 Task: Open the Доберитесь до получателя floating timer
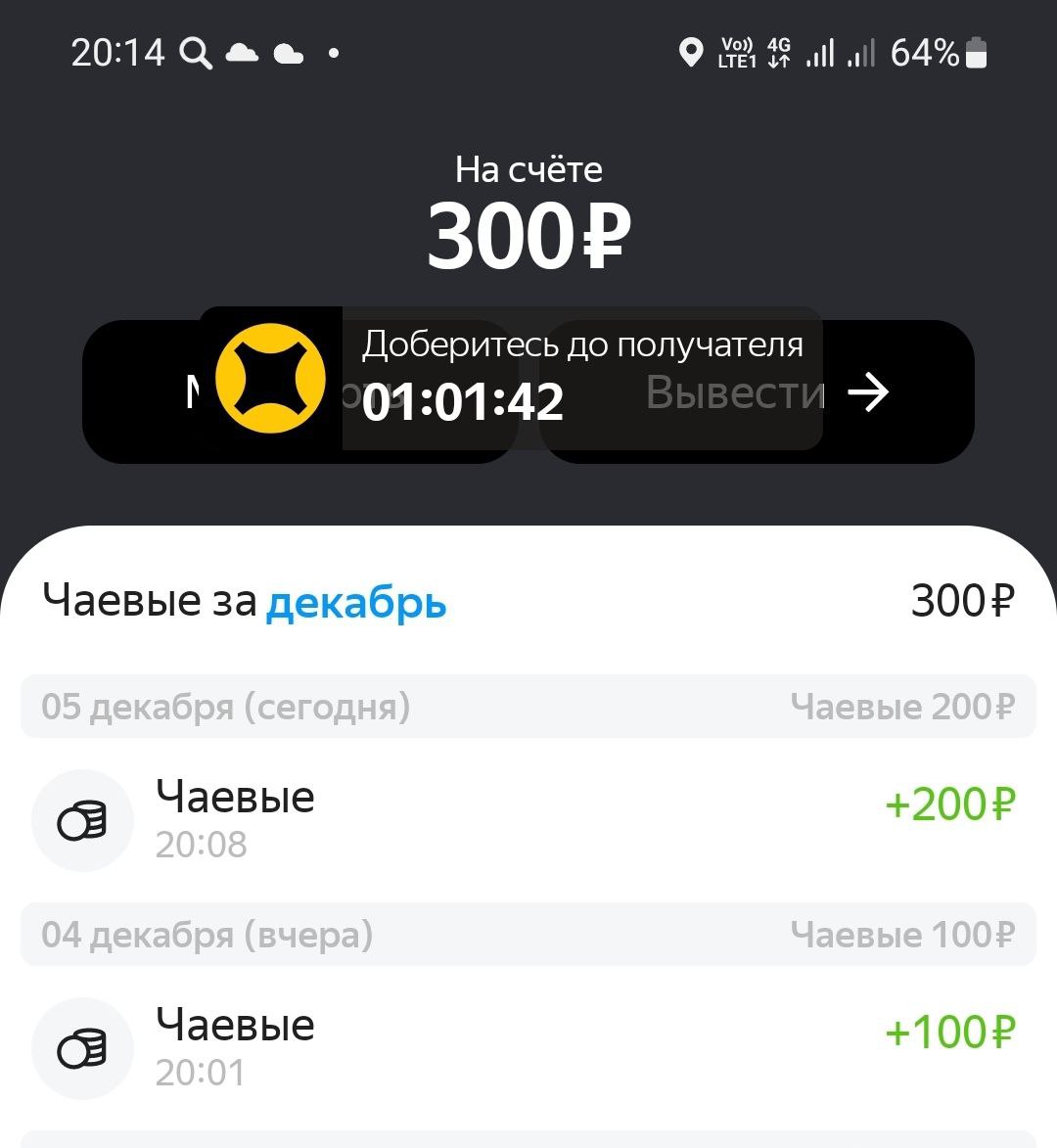coord(509,379)
